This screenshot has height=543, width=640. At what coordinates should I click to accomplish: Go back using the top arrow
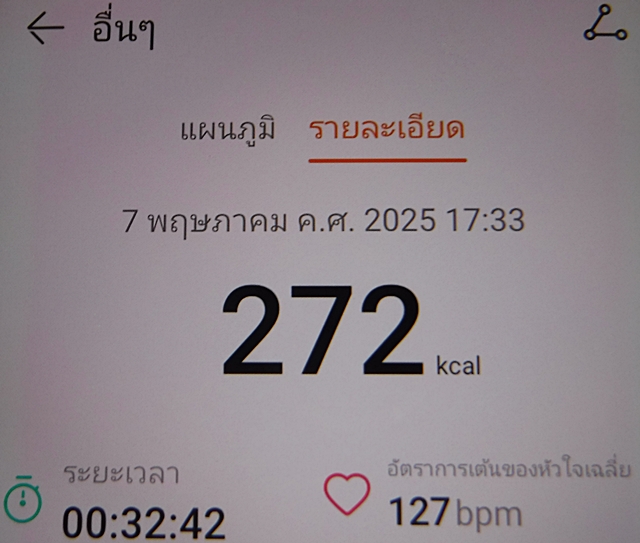(x=44, y=30)
